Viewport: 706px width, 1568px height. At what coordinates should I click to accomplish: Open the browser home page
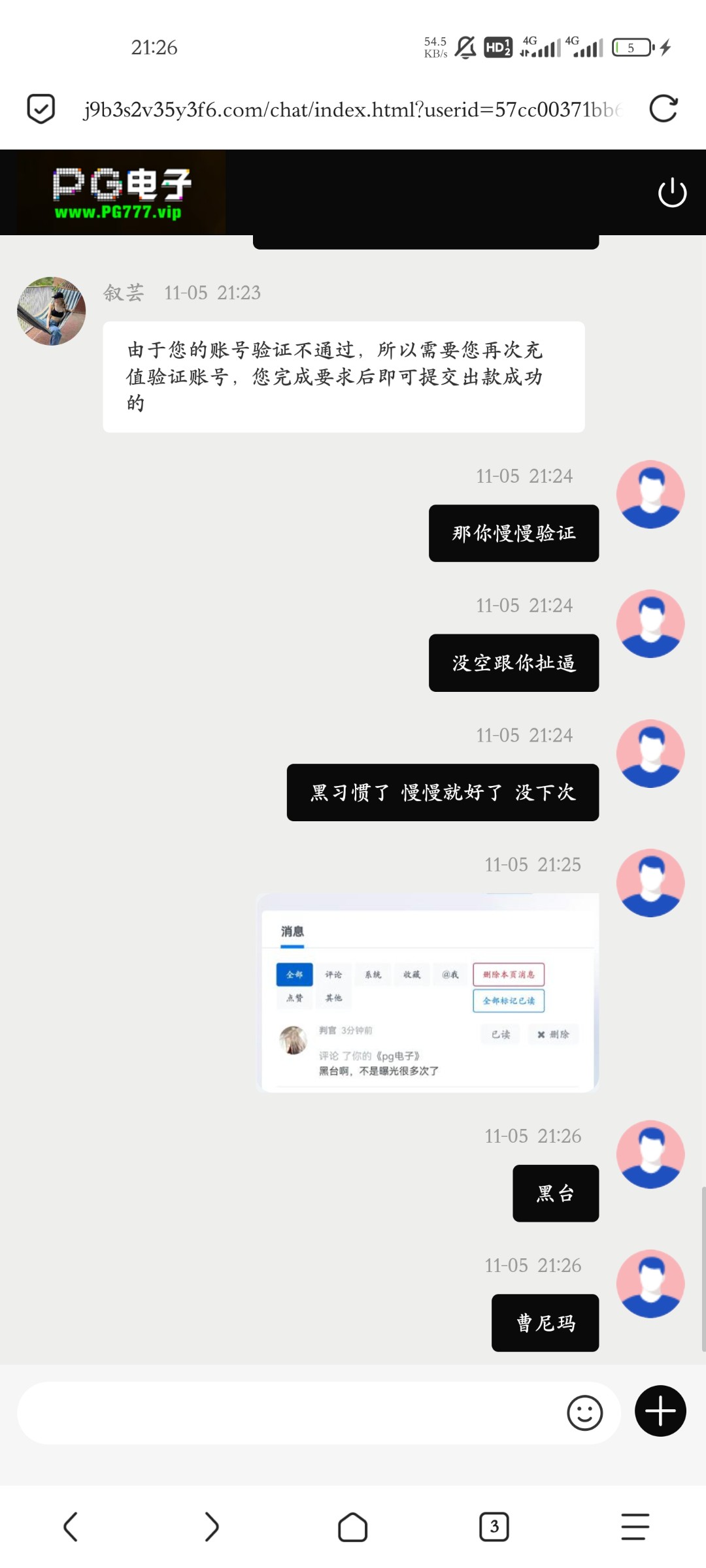[x=352, y=1527]
